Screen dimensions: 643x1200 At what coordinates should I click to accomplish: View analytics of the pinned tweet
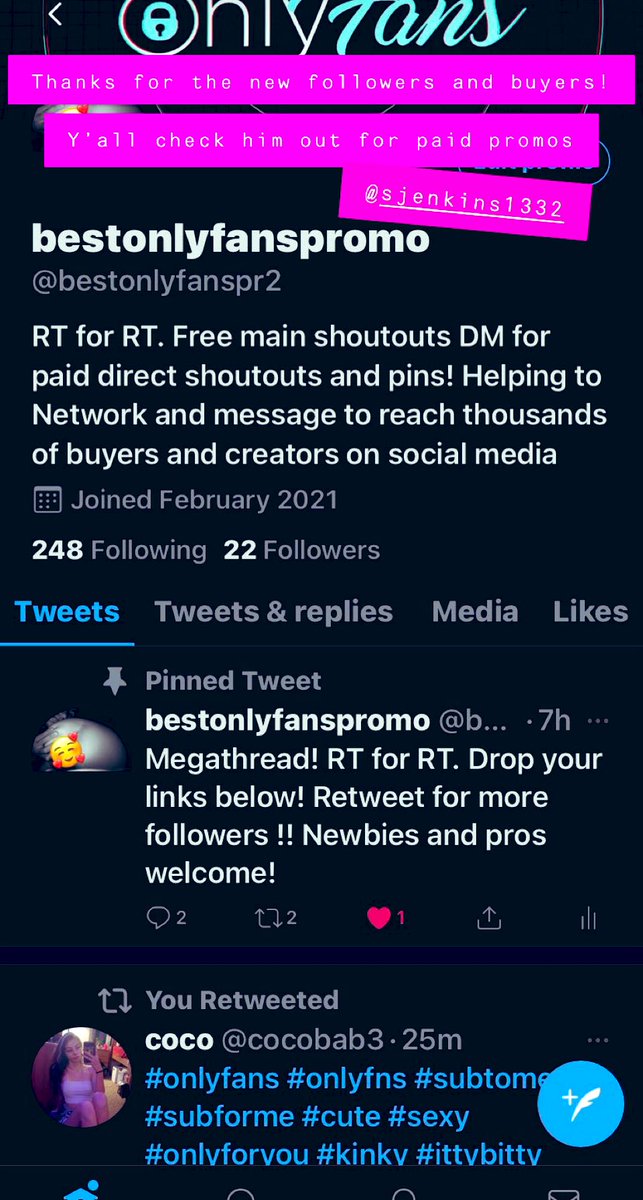tap(588, 918)
